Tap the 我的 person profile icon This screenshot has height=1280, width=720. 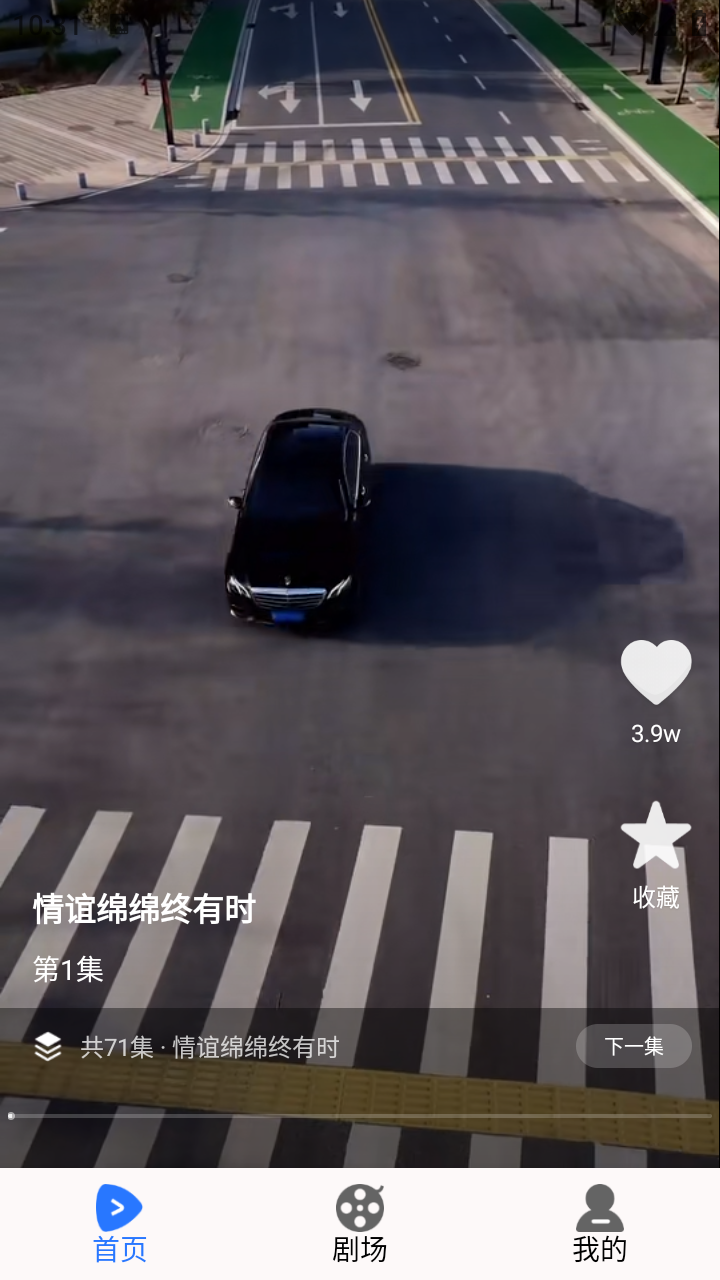(x=600, y=1206)
